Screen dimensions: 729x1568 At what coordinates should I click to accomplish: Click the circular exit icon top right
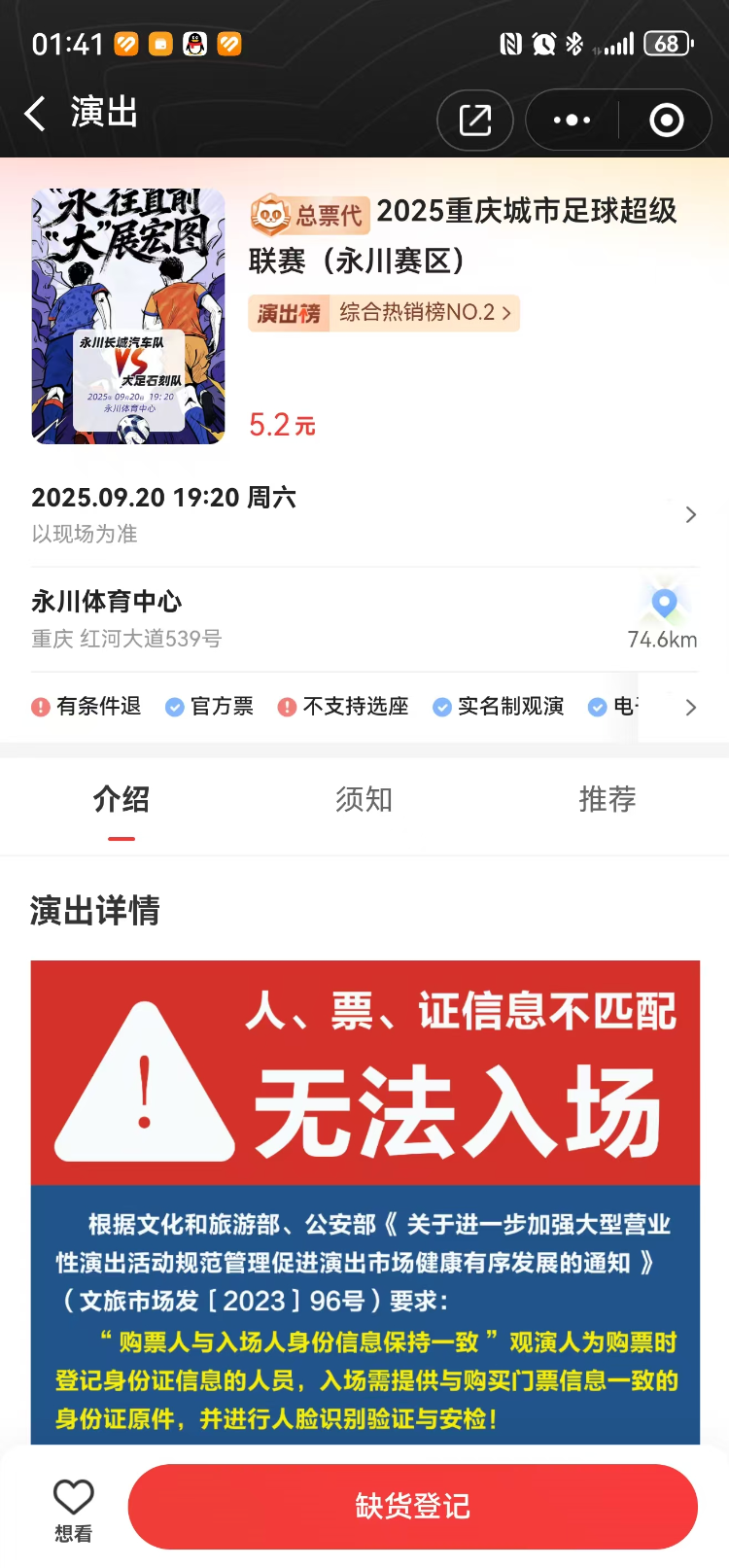tap(666, 120)
